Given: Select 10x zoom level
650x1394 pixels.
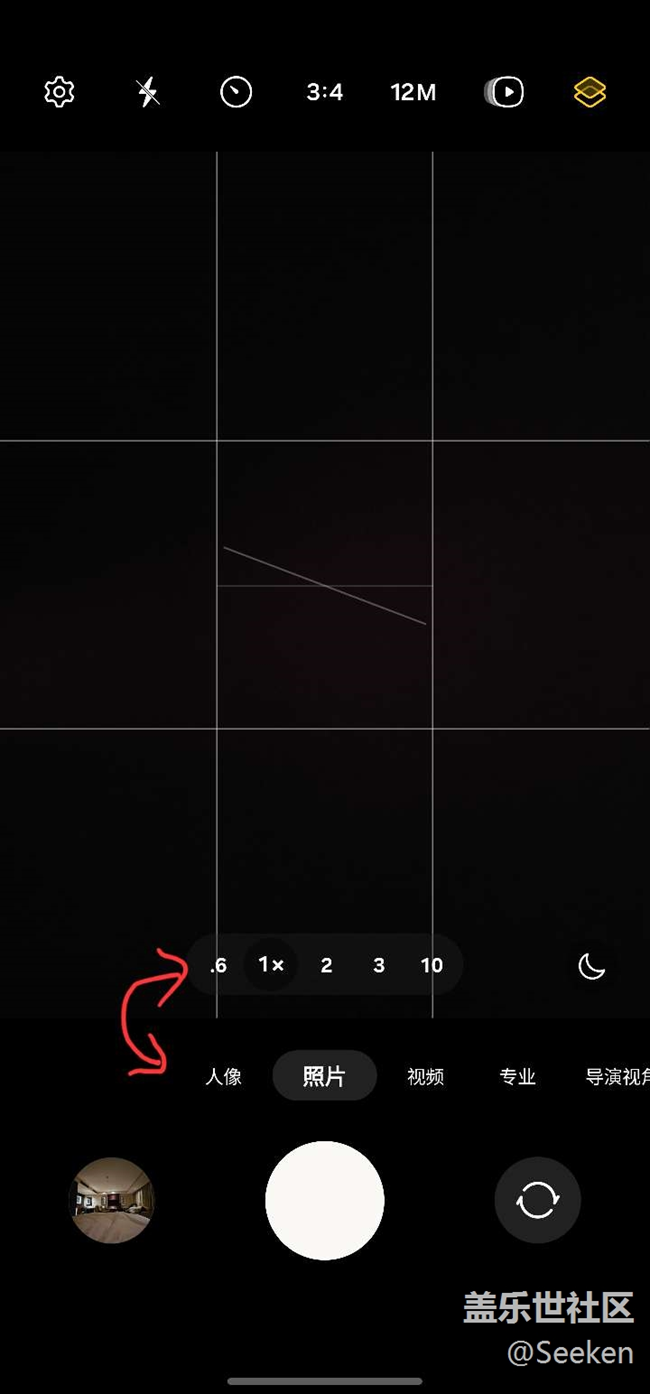Looking at the screenshot, I should (x=431, y=965).
